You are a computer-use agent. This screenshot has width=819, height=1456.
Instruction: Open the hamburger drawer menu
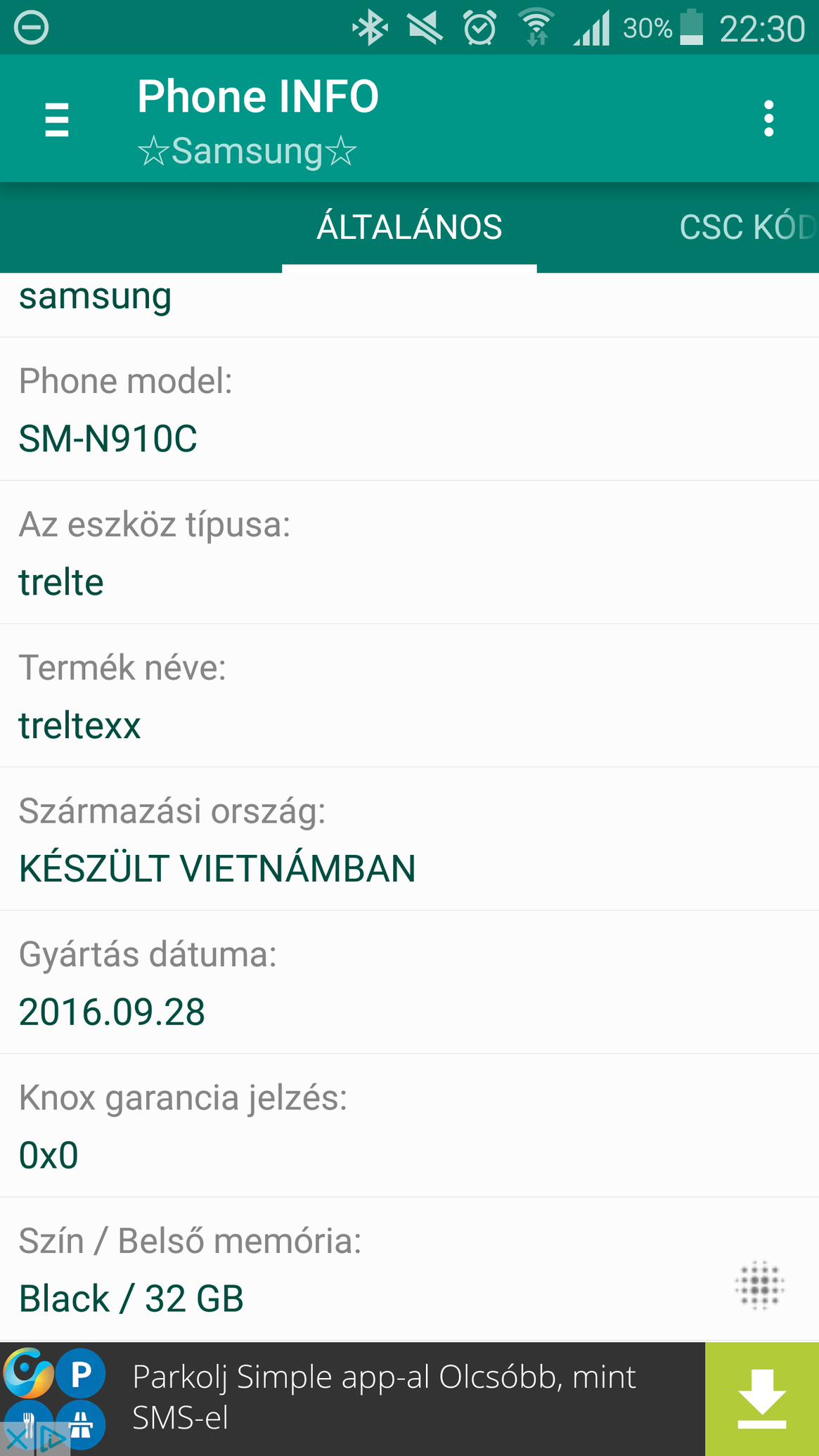[x=56, y=119]
